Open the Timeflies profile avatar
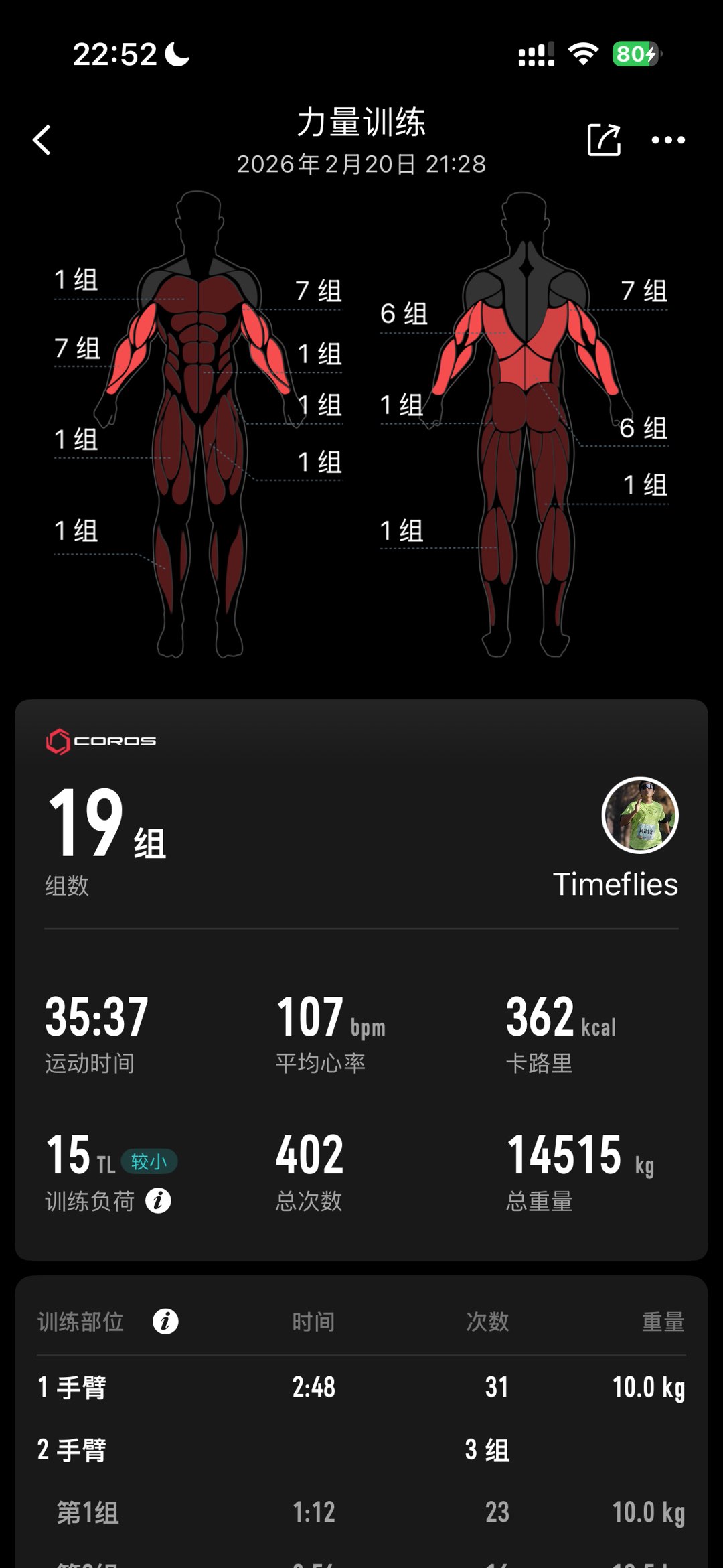 click(640, 815)
